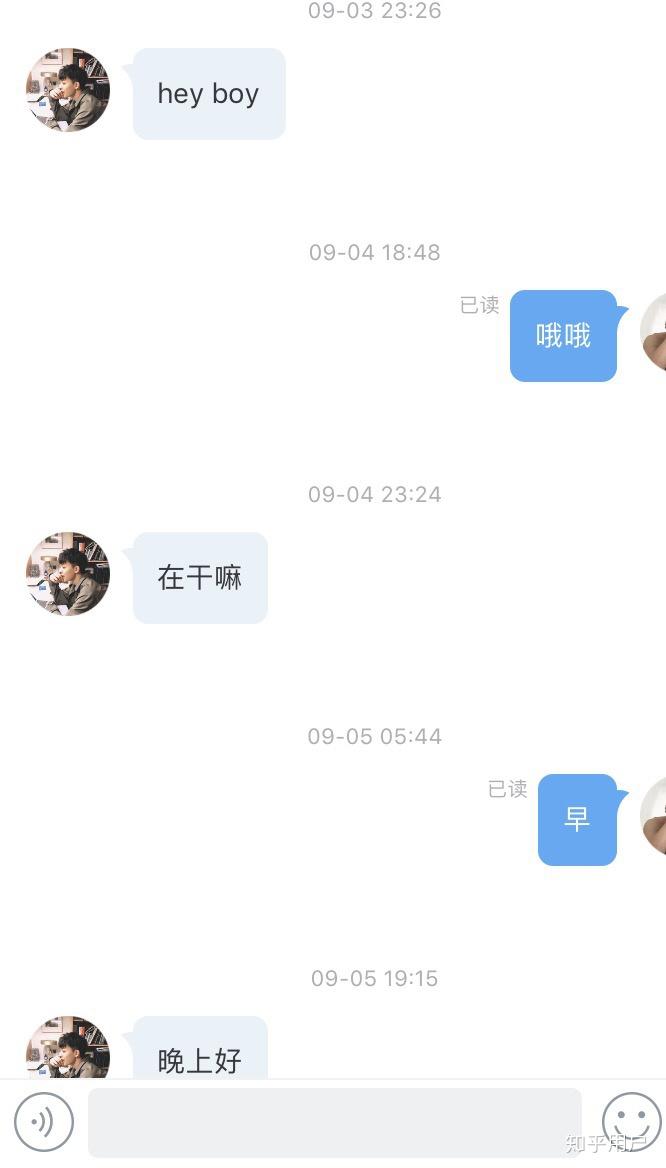The height and width of the screenshot is (1168, 666).
Task: Focus the message input field
Action: (334, 1122)
